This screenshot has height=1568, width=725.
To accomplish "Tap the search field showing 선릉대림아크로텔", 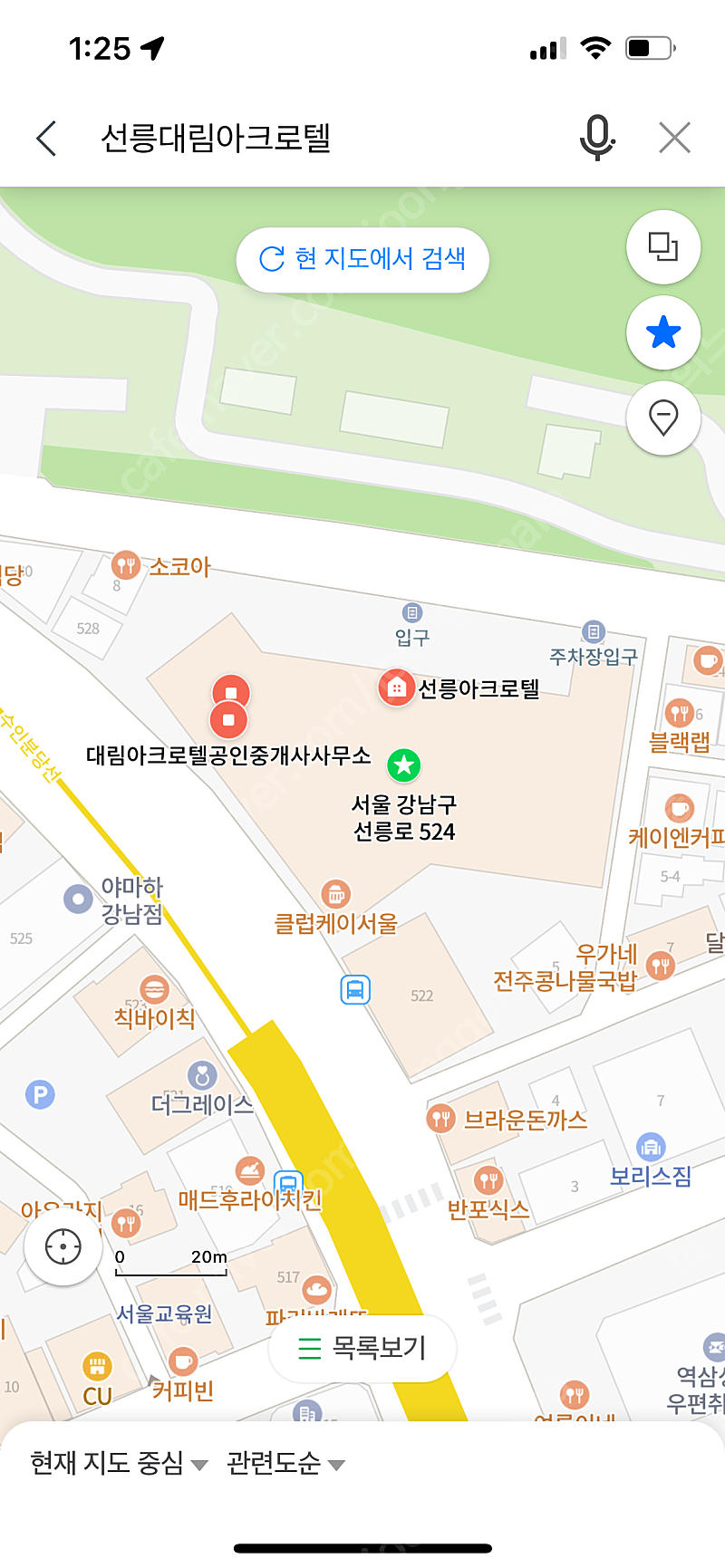I will [x=216, y=139].
